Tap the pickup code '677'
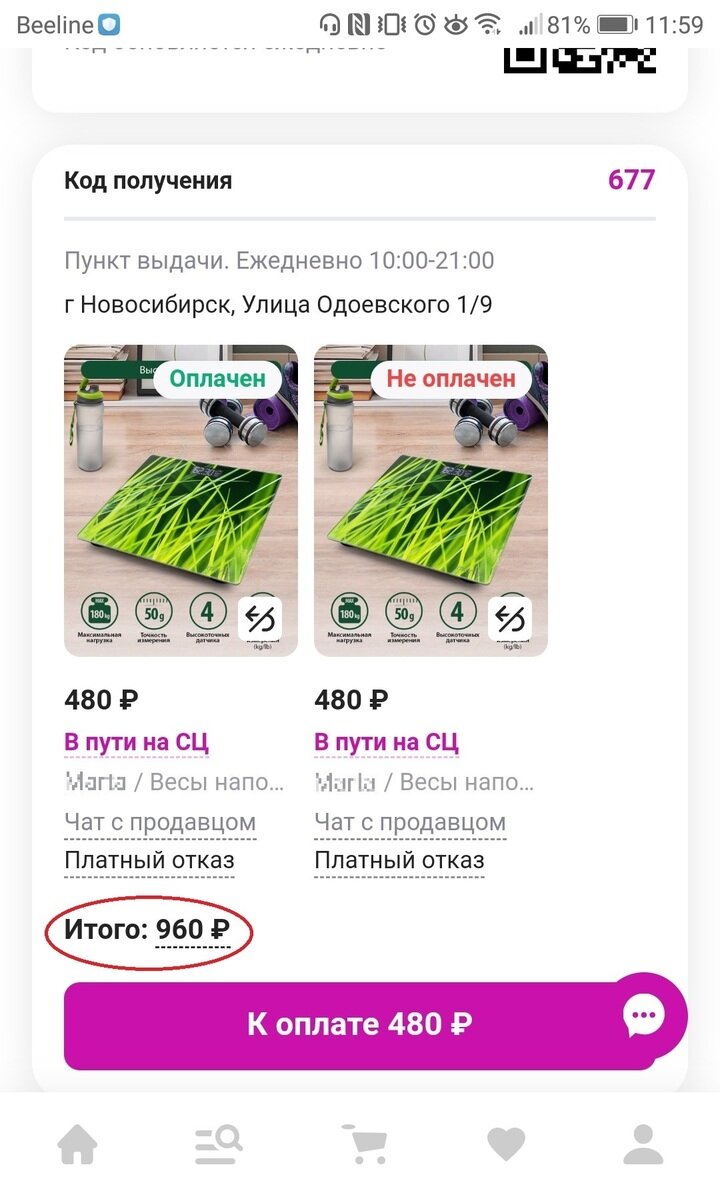The image size is (720, 1179). tap(630, 180)
